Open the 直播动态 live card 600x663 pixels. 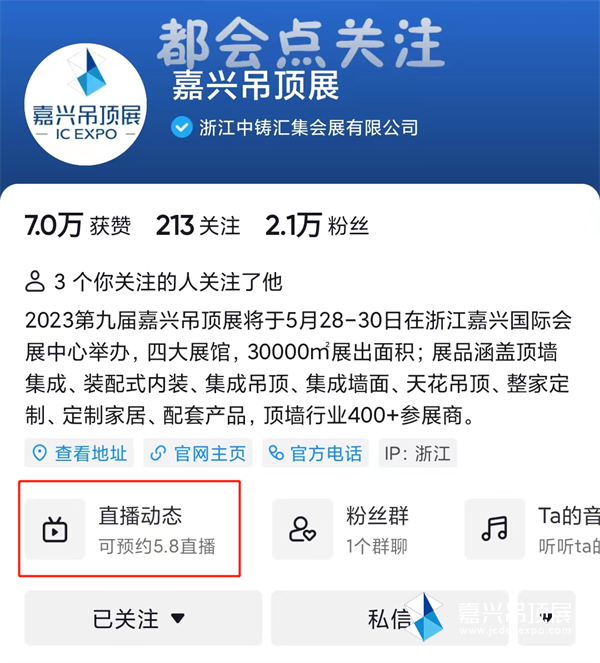pos(130,529)
